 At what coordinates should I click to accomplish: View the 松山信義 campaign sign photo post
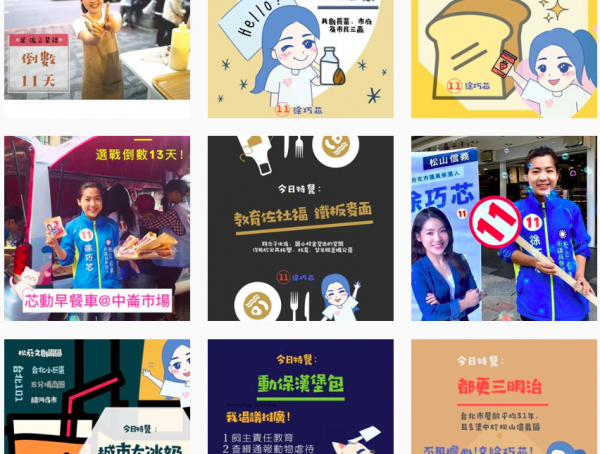point(503,228)
